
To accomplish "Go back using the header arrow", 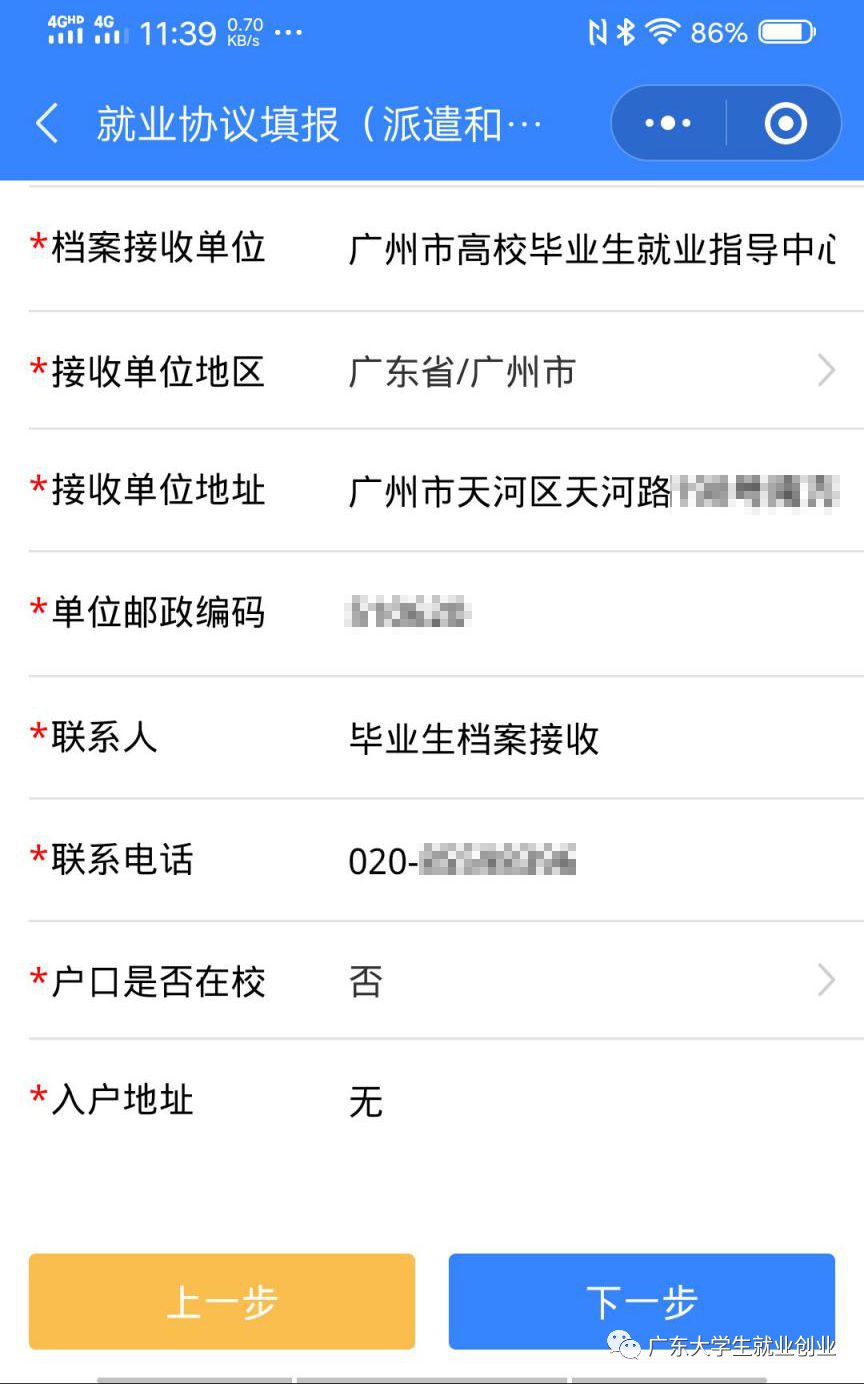I will tap(47, 124).
